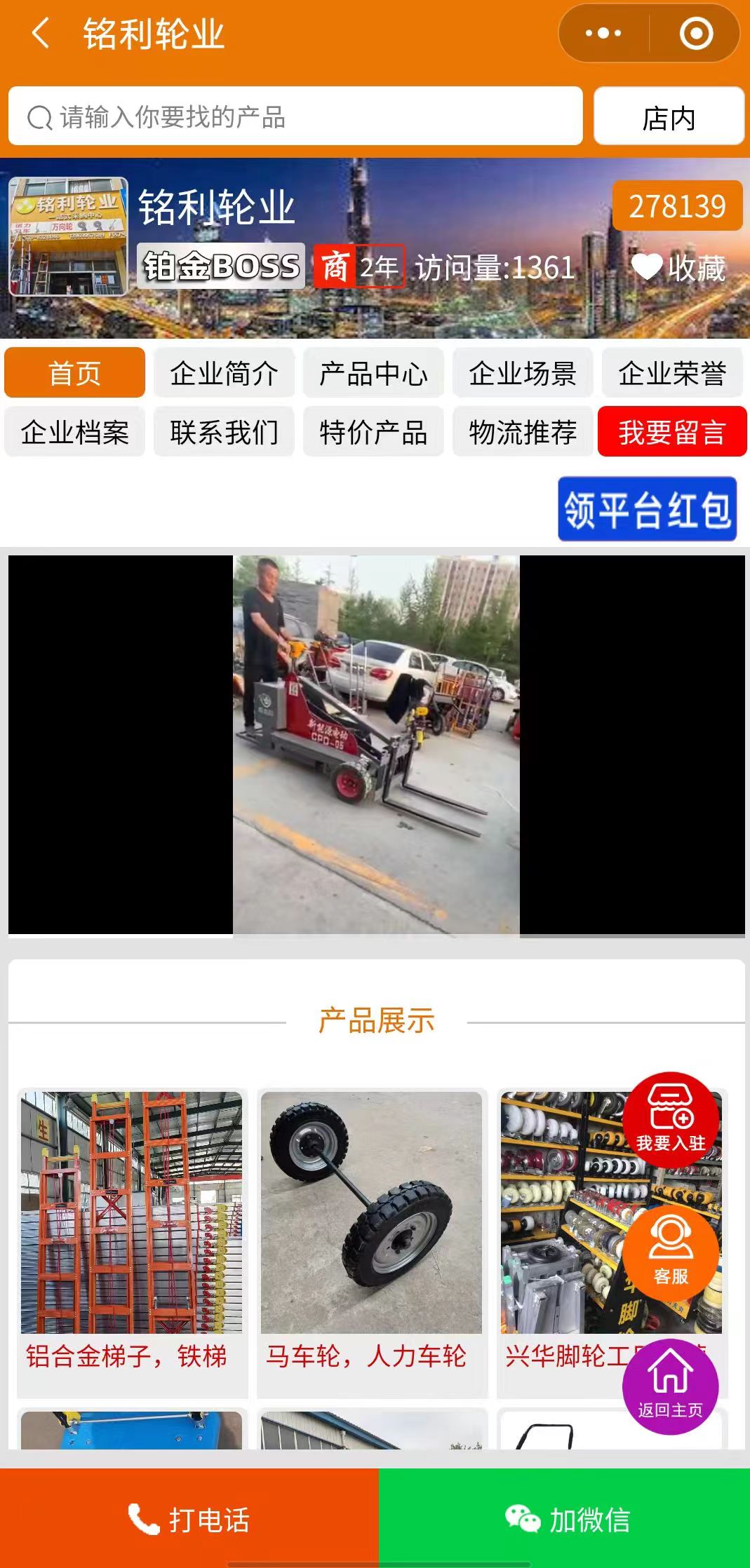Go back using the top-left arrow
Viewport: 750px width, 1568px height.
coord(41,34)
